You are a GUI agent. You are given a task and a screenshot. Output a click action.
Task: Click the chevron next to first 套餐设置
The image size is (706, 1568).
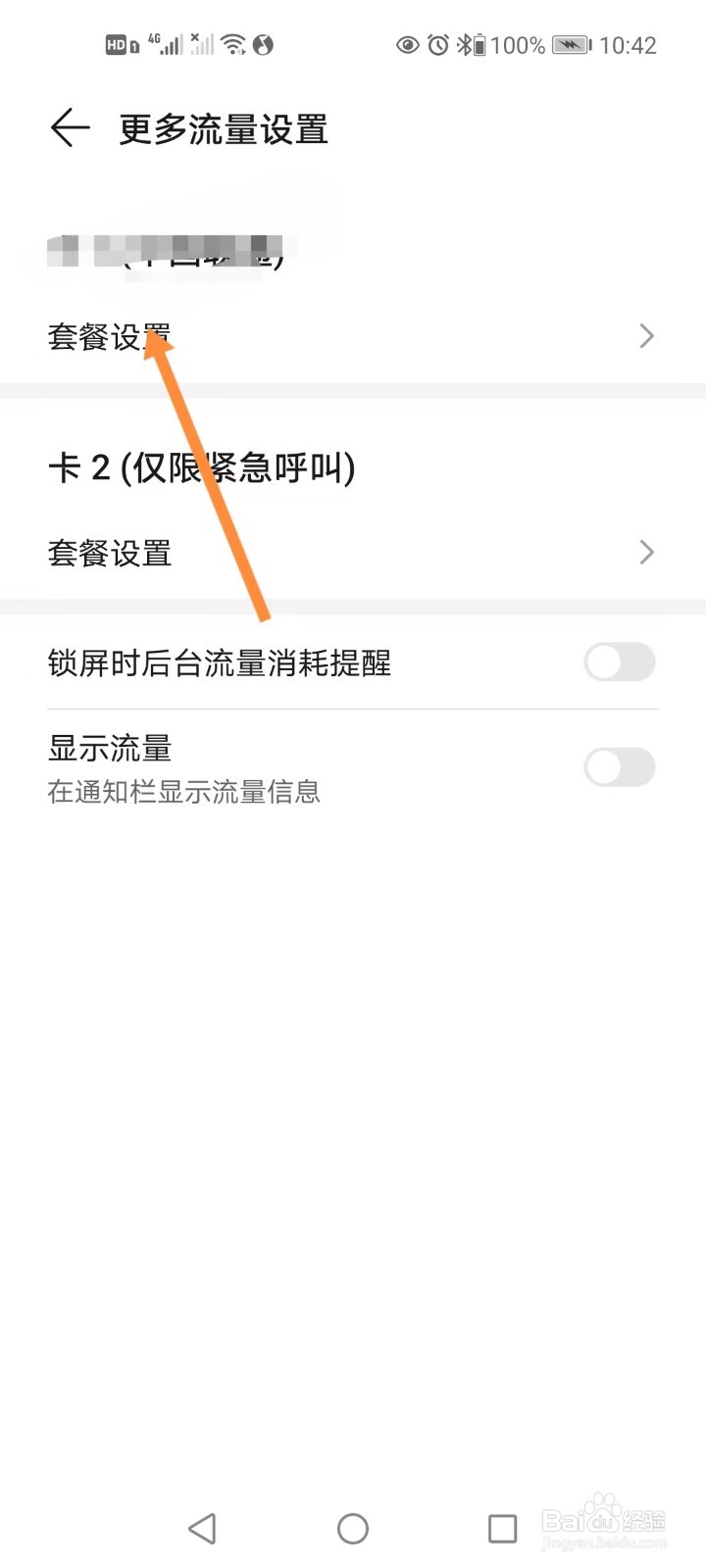point(645,336)
